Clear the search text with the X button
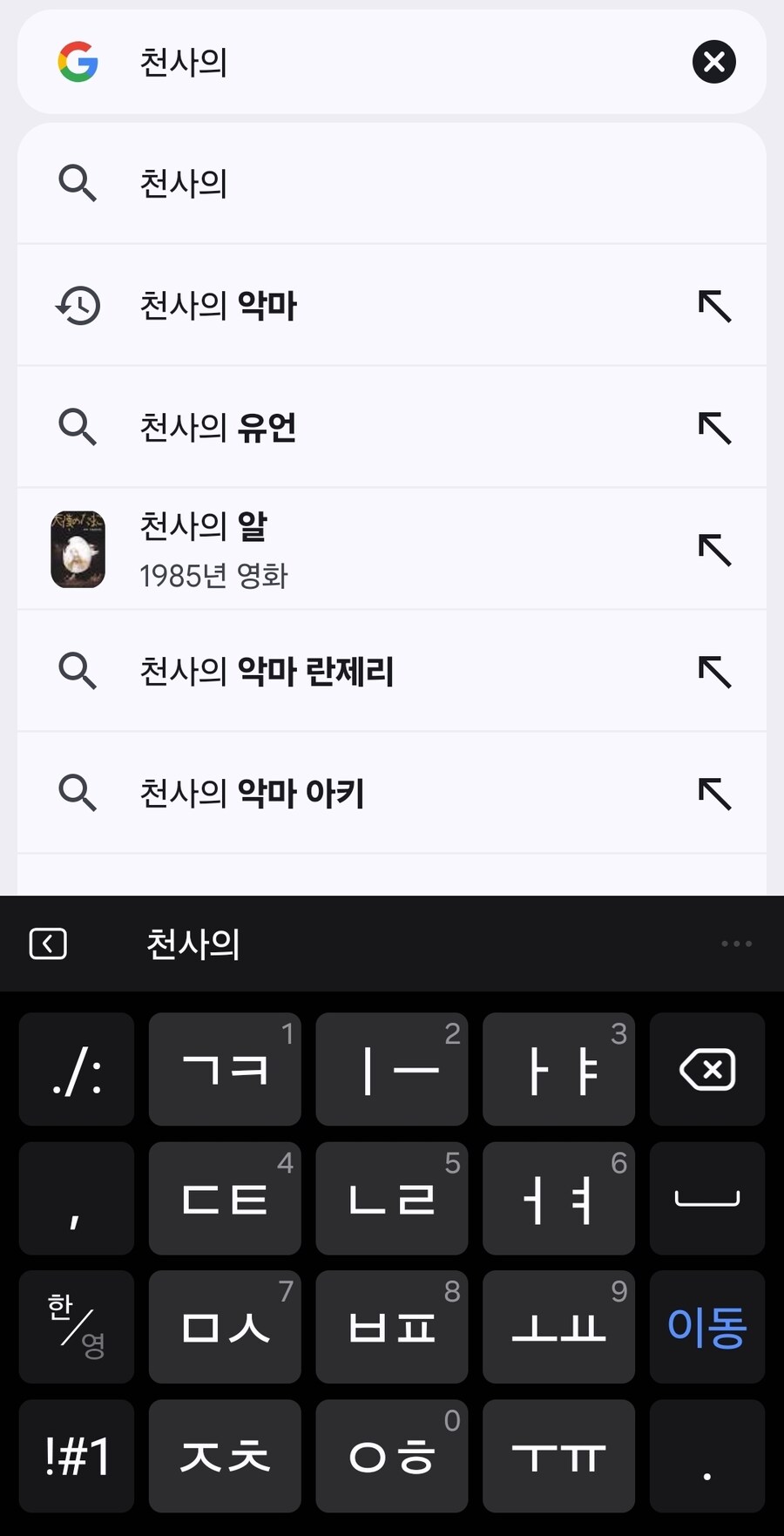Viewport: 784px width, 1536px height. (713, 62)
